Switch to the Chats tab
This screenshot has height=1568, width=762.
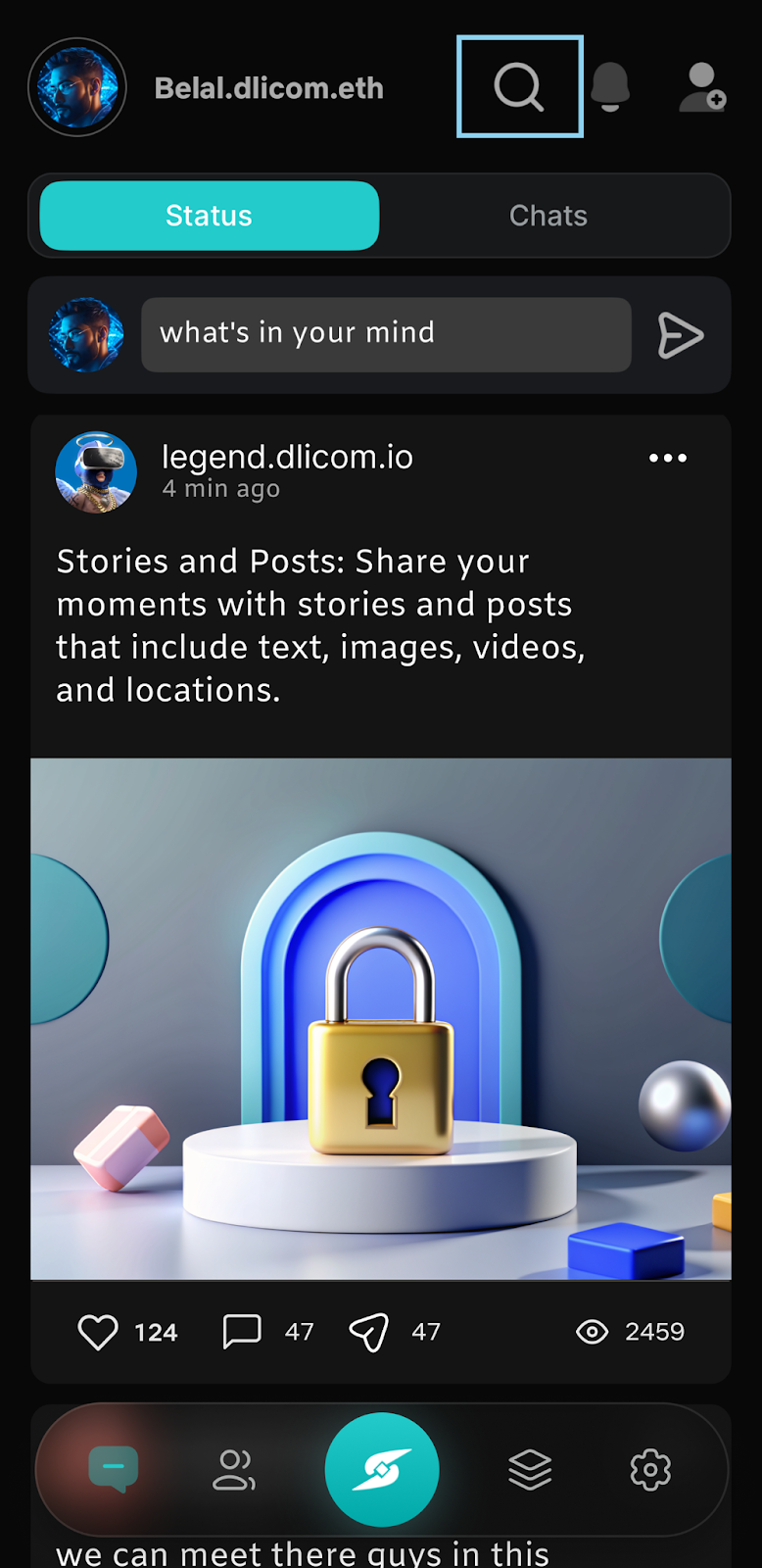[x=548, y=216]
